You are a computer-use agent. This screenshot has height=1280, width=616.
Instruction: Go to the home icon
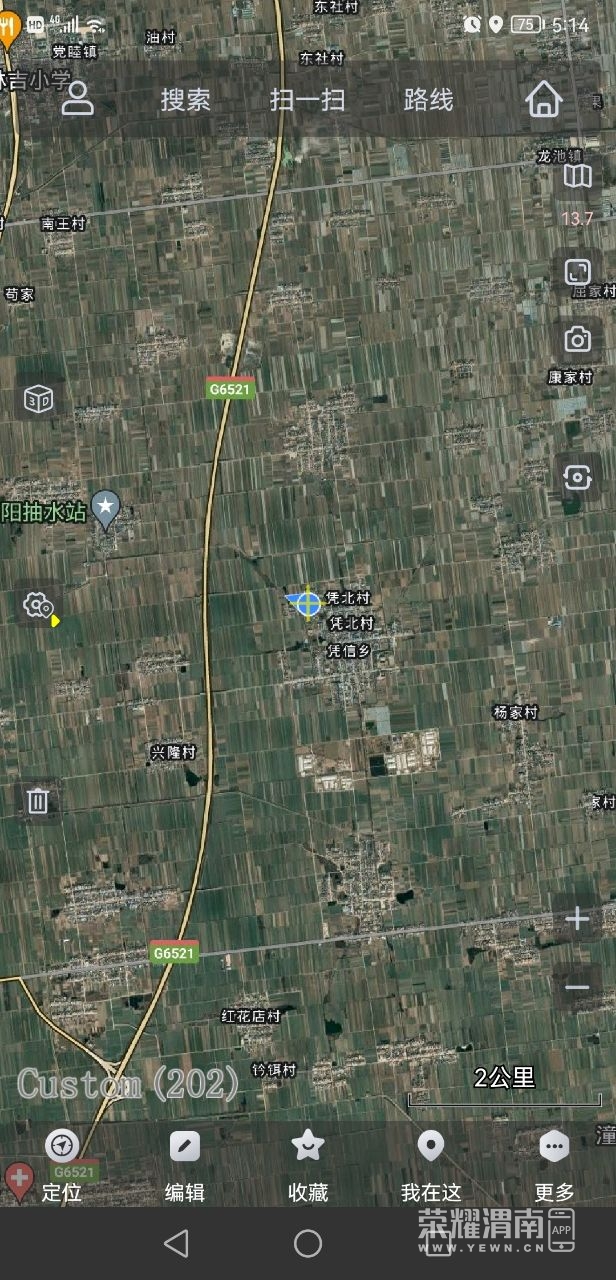click(544, 99)
